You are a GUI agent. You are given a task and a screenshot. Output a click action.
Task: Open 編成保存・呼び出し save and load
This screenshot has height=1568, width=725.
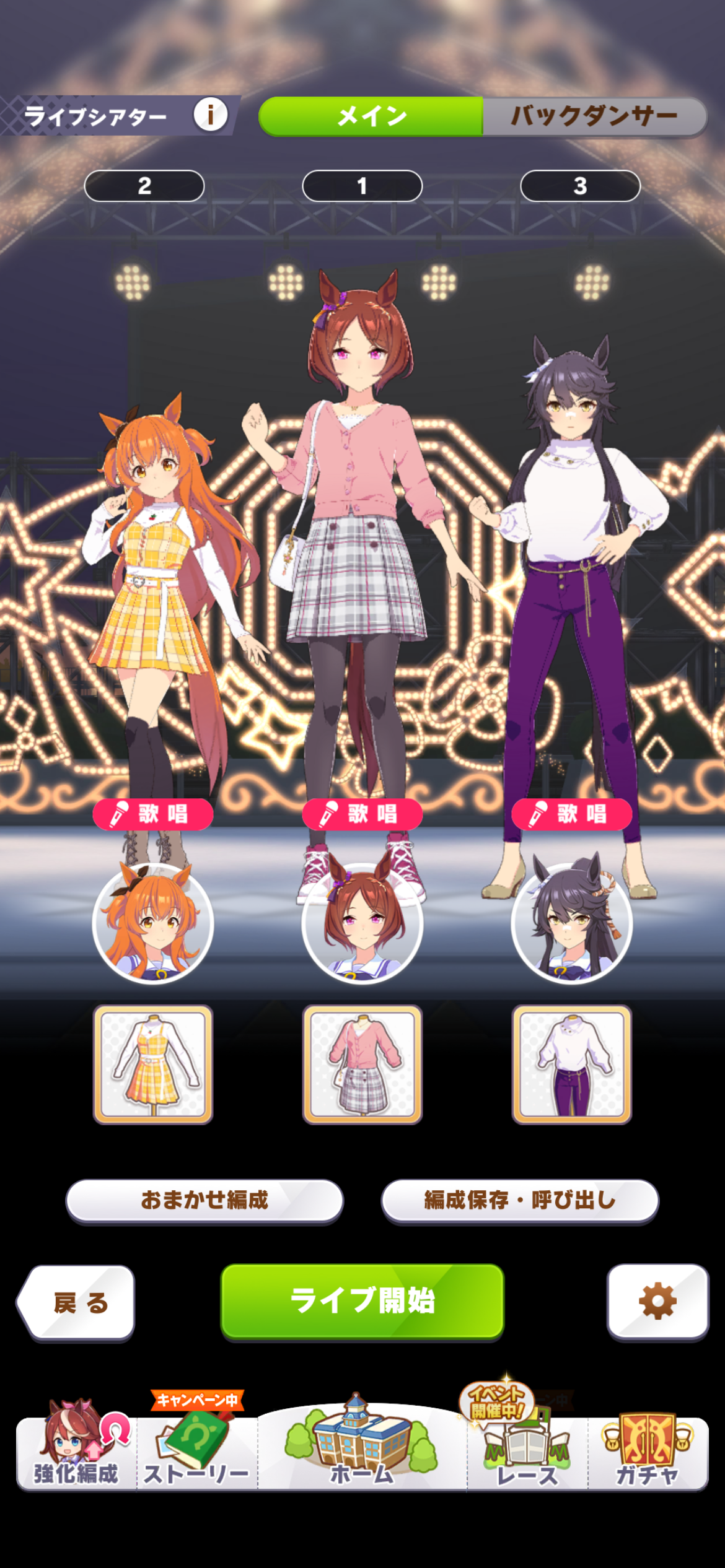[x=519, y=1200]
